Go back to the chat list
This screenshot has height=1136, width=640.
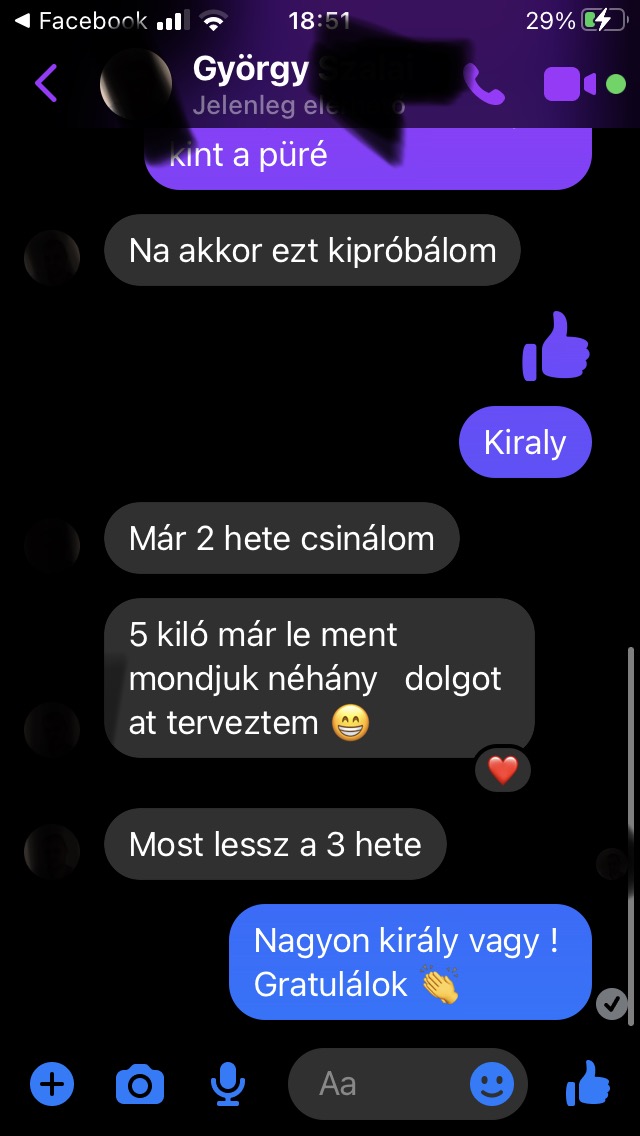[46, 83]
